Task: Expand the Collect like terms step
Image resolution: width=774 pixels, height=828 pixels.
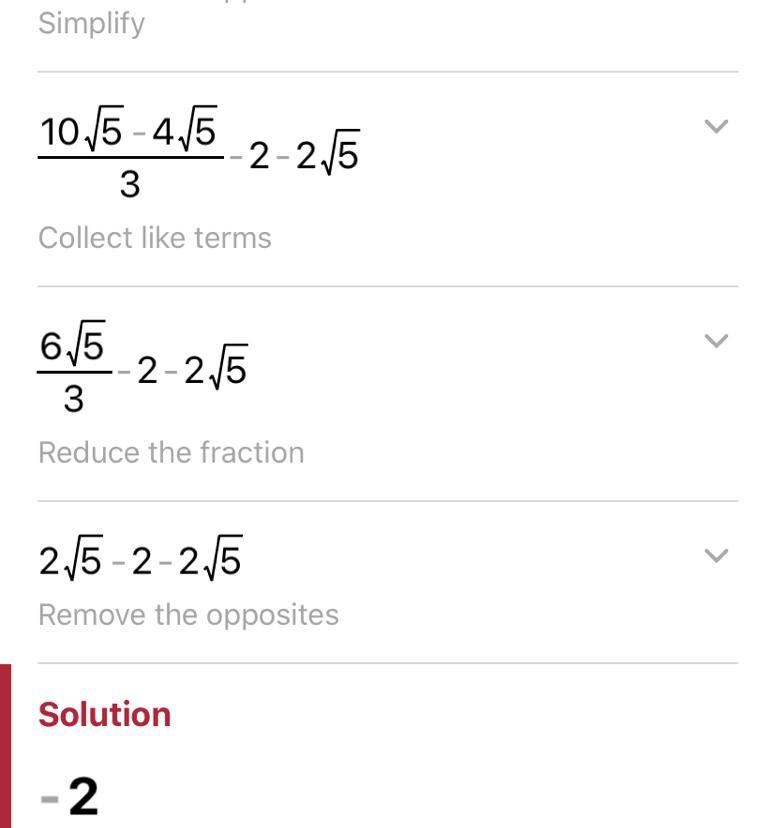Action: pos(715,127)
